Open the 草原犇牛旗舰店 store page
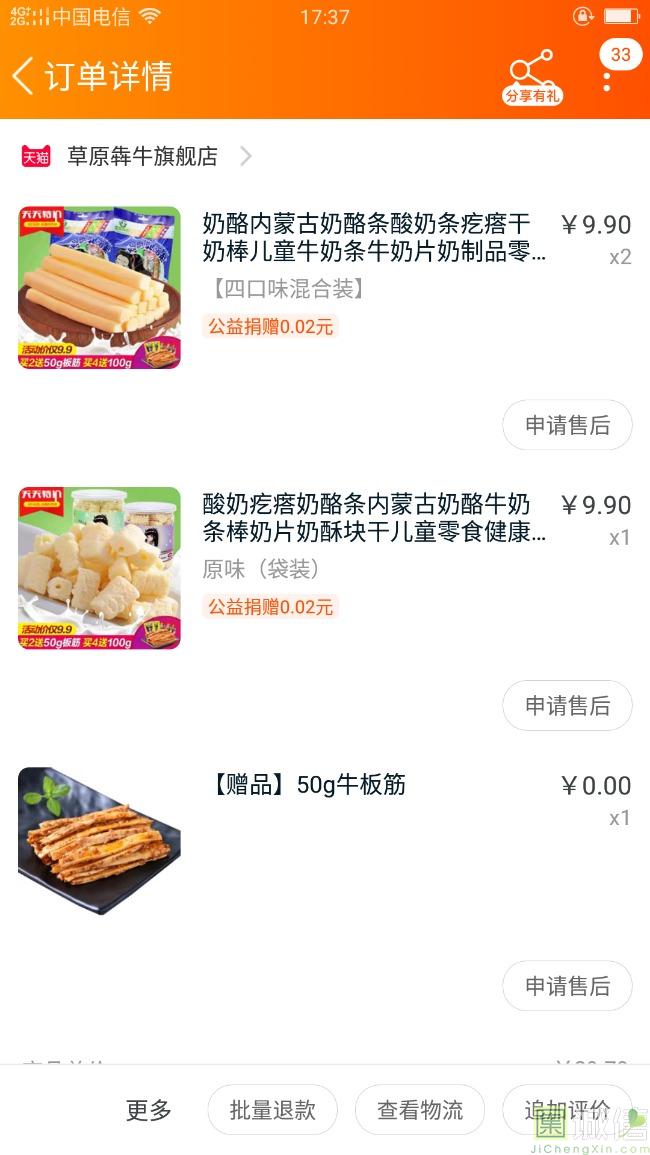This screenshot has height=1155, width=650. click(142, 156)
